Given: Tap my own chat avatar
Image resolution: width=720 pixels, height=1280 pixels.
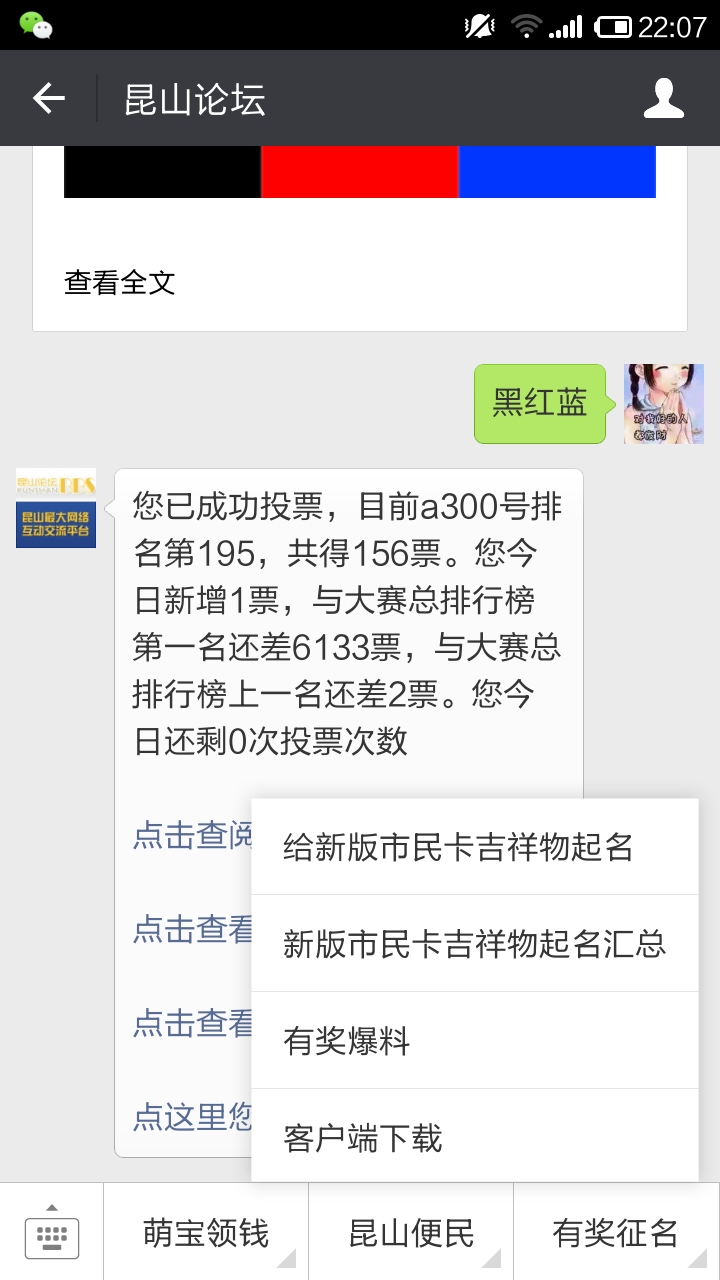Looking at the screenshot, I should pyautogui.click(x=664, y=404).
